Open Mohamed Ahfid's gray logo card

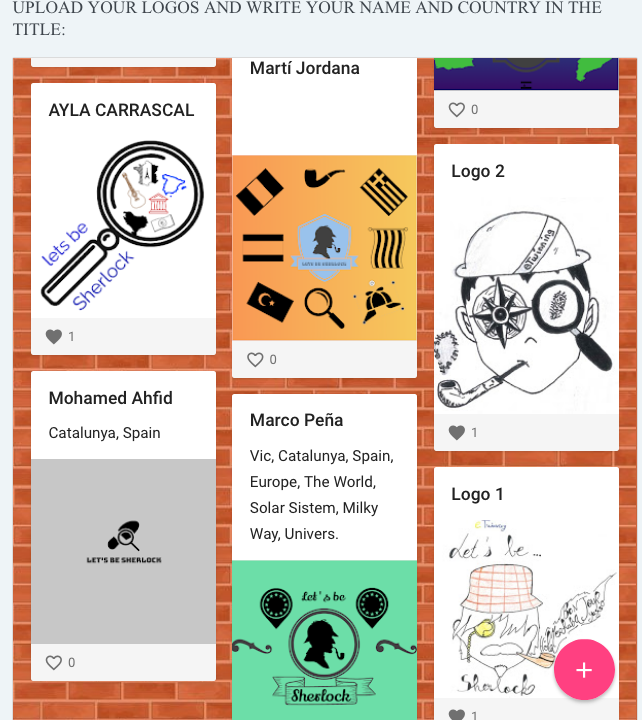[x=123, y=550]
